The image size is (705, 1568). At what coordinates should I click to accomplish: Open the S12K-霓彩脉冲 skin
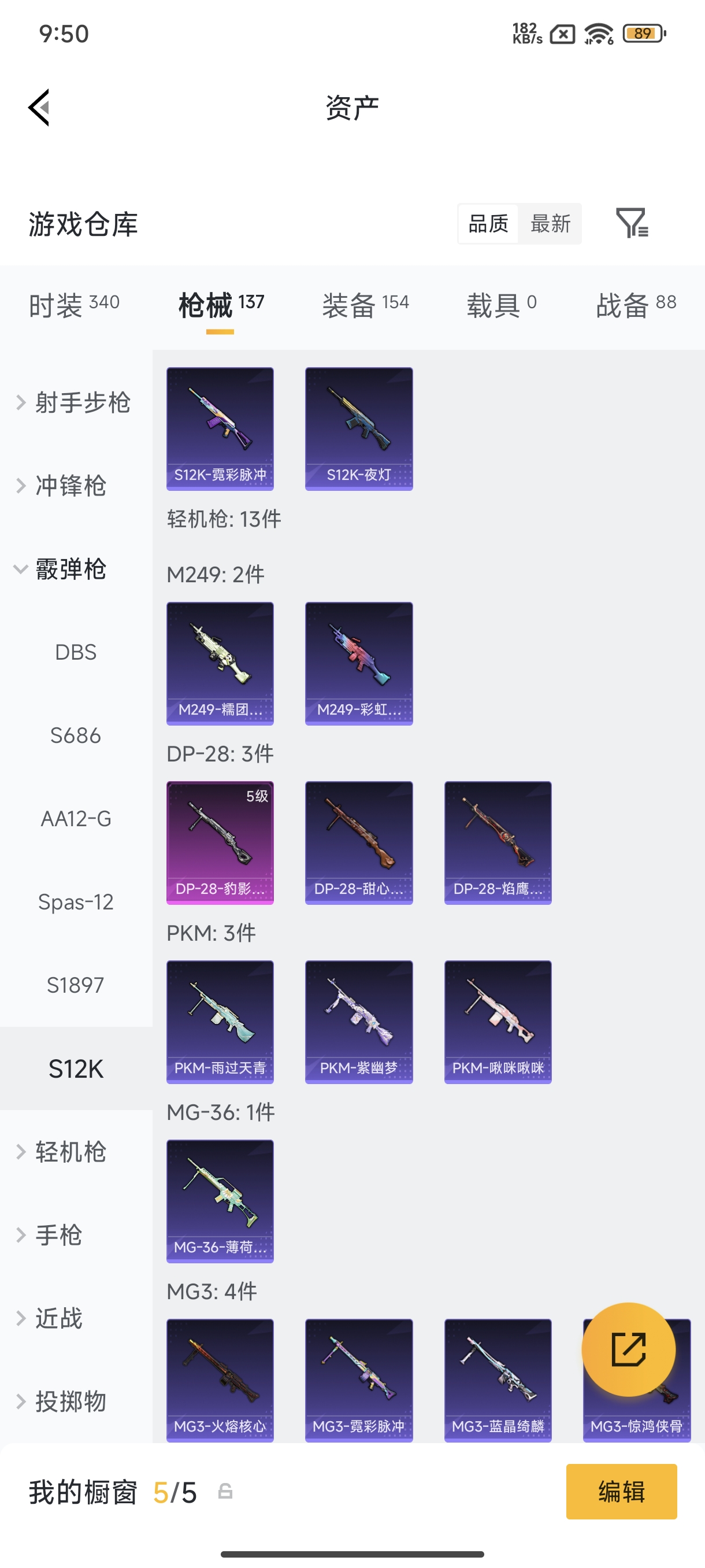click(220, 428)
